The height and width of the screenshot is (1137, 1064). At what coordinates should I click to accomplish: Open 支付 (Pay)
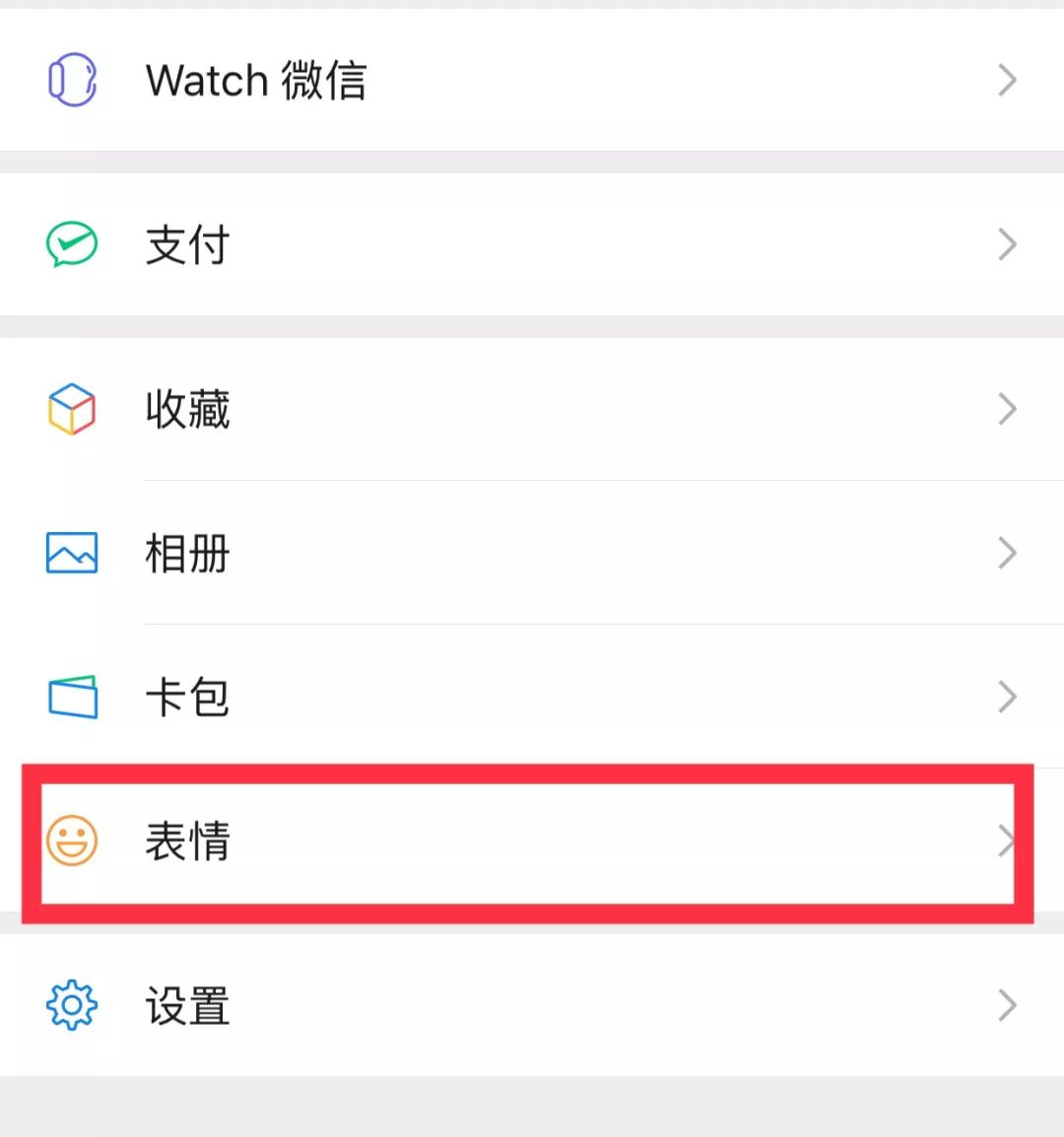click(x=532, y=244)
